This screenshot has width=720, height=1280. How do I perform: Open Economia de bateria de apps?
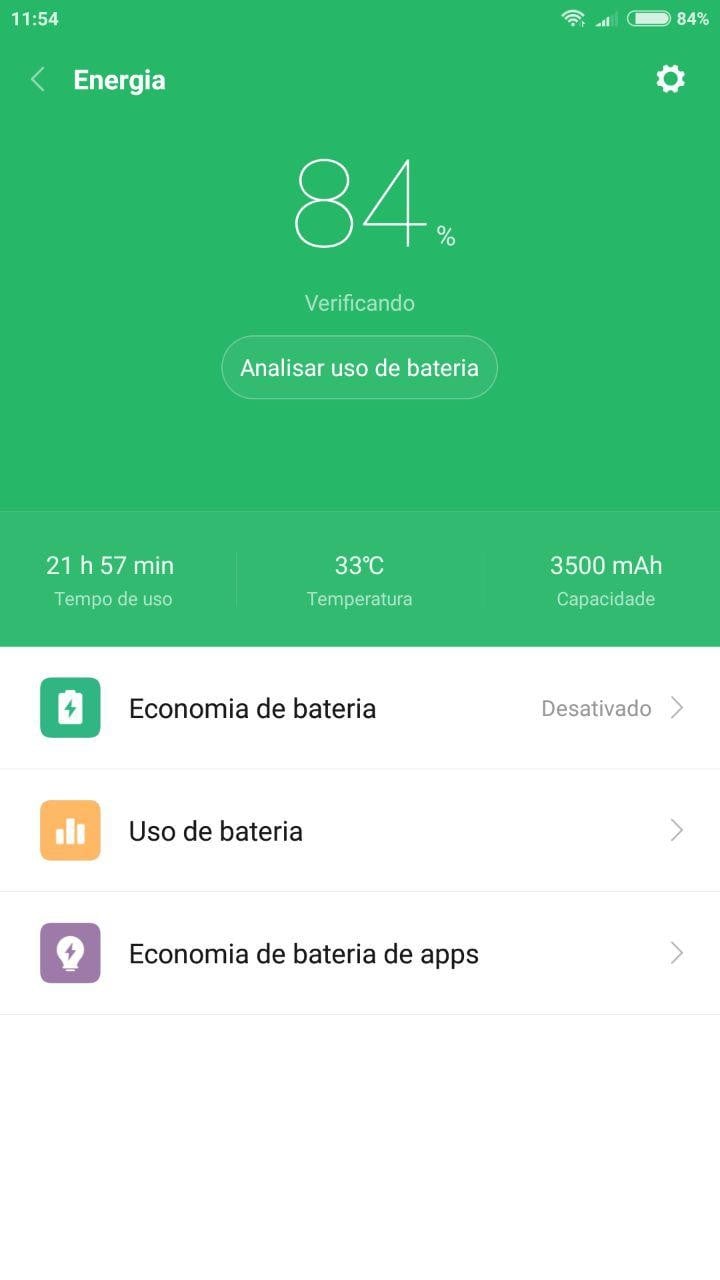(360, 954)
